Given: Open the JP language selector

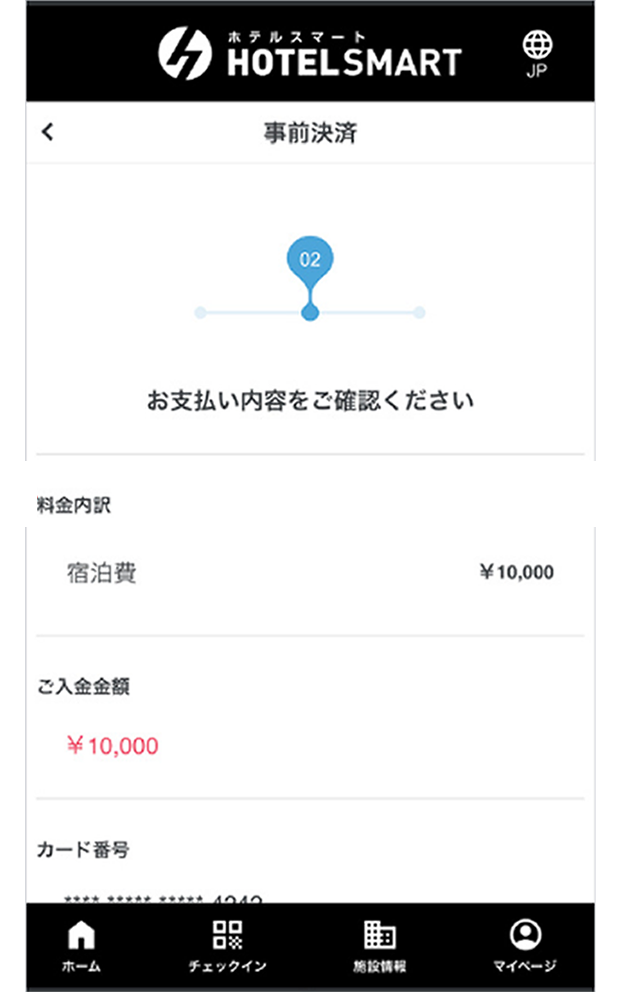Looking at the screenshot, I should (x=537, y=53).
